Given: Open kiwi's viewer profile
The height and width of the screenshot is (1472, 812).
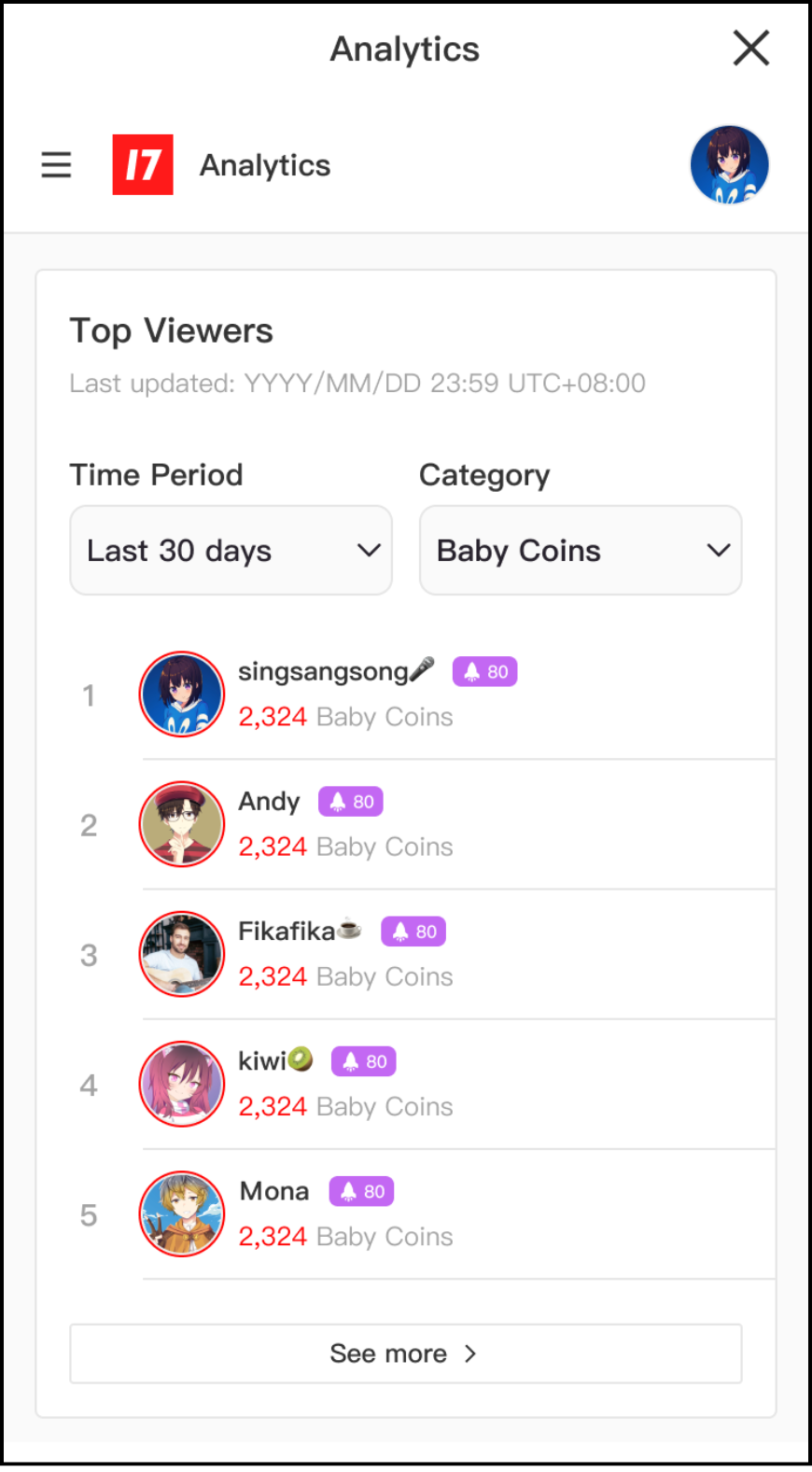Looking at the screenshot, I should pos(182,1084).
